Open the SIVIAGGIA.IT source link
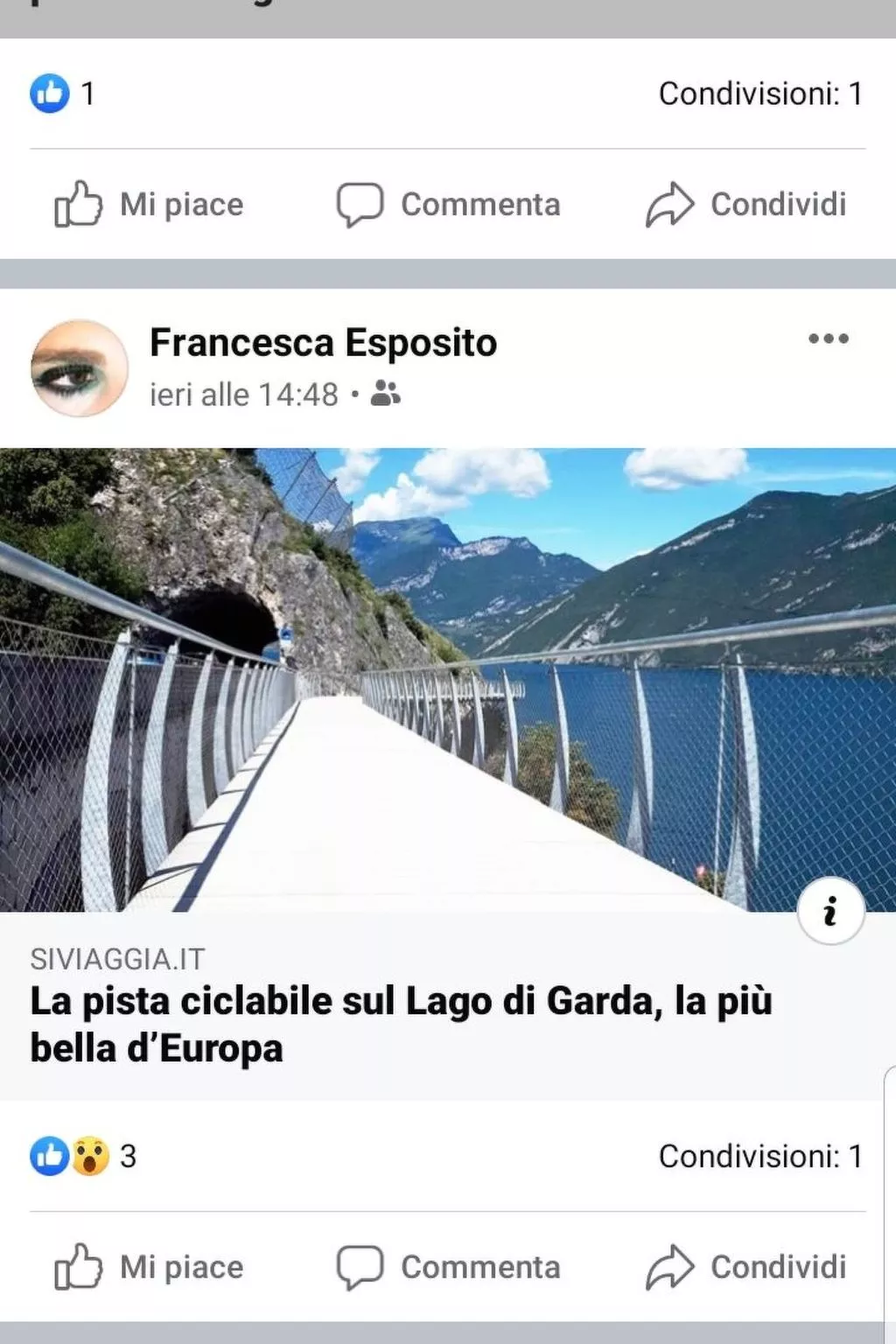The width and height of the screenshot is (896, 1344). (x=115, y=960)
